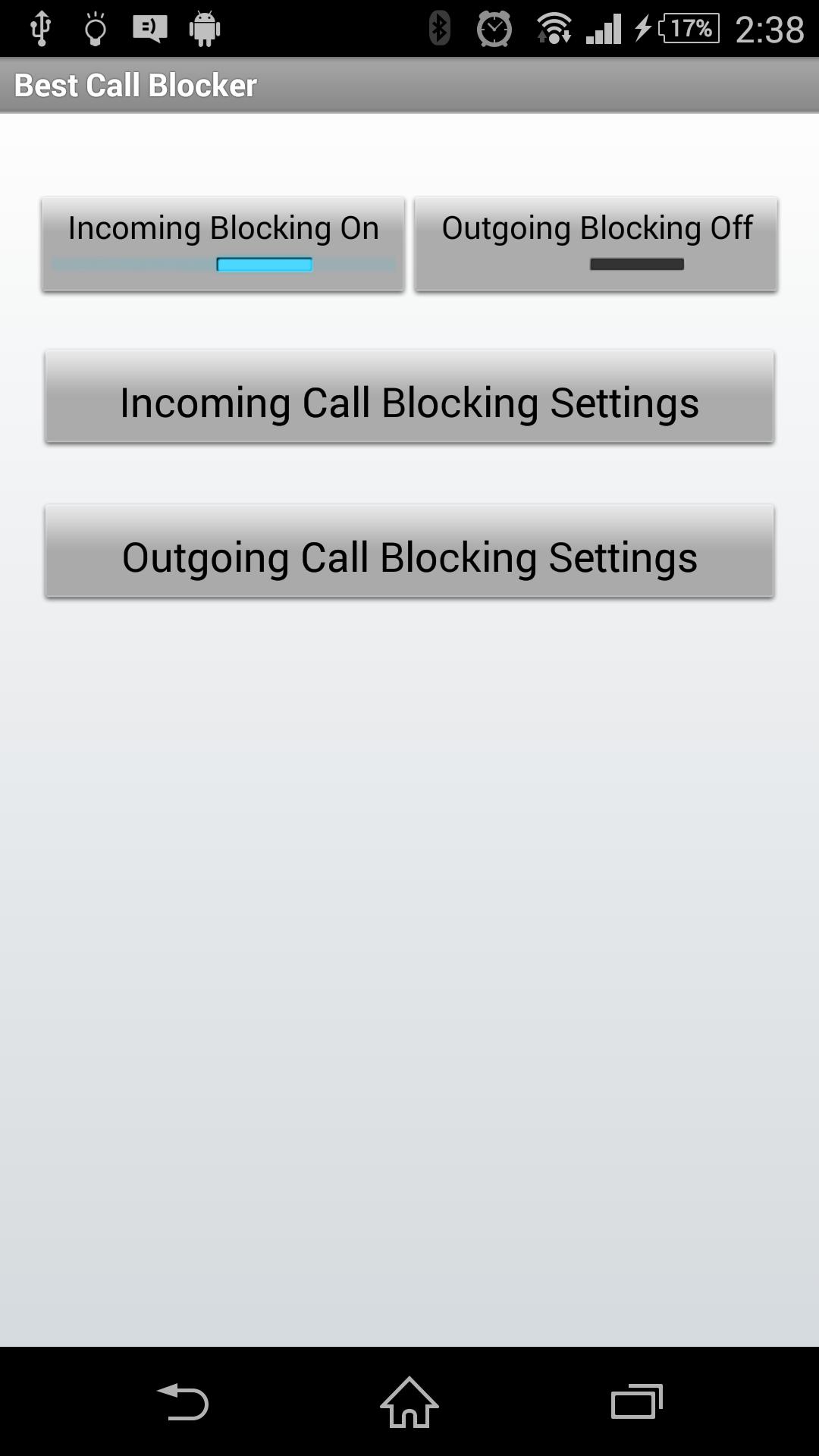Click the flashlight notification icon
819x1456 pixels.
pyautogui.click(x=94, y=29)
